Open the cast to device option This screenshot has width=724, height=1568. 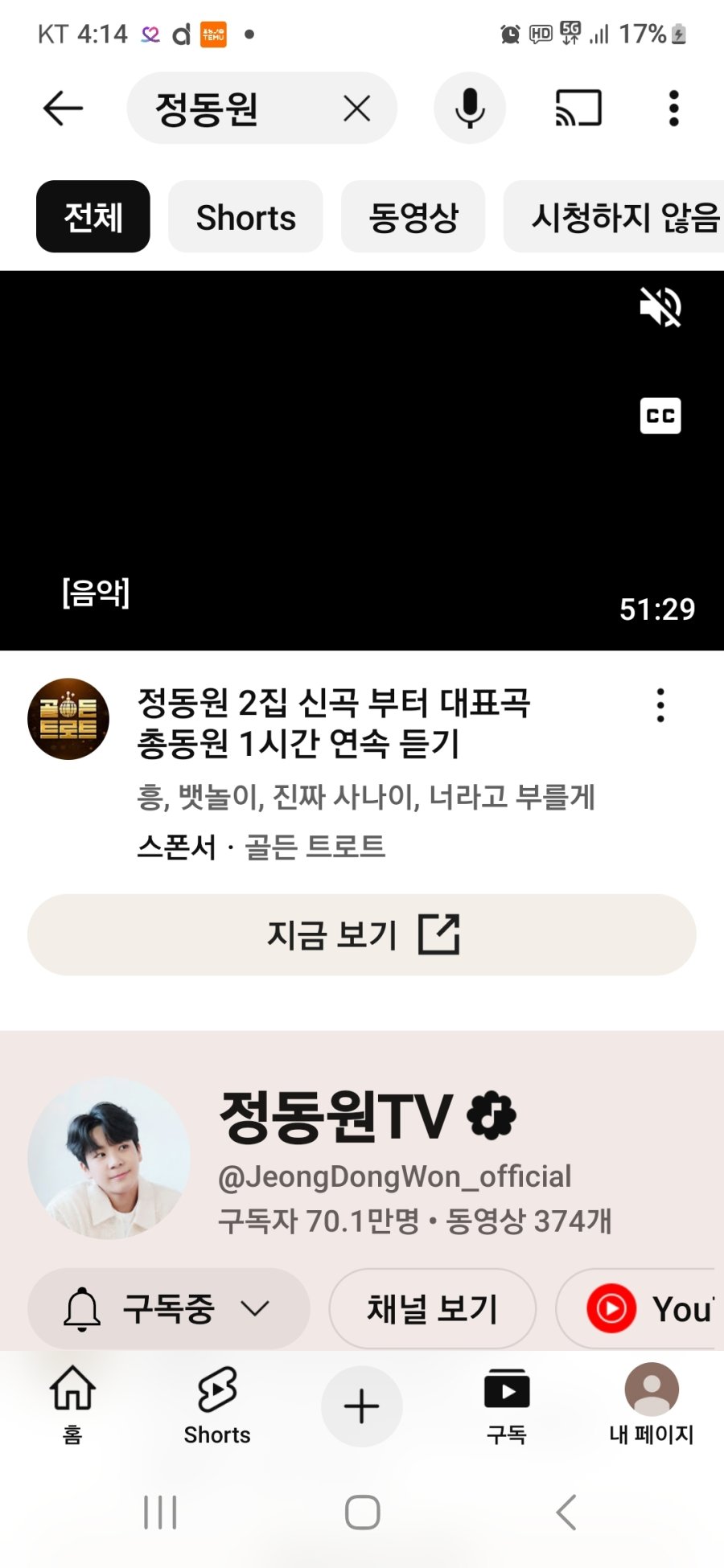(578, 109)
